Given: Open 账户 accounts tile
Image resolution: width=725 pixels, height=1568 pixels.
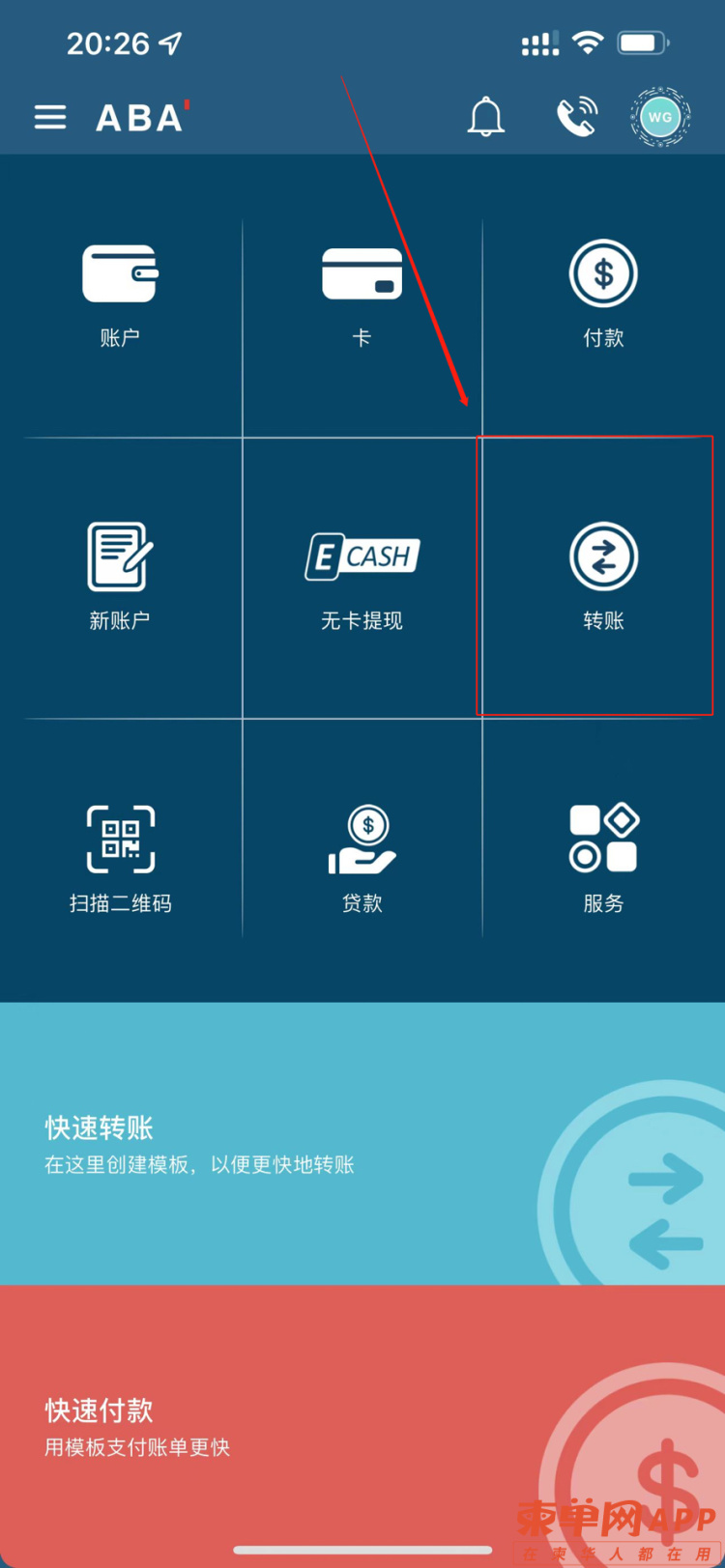Looking at the screenshot, I should pyautogui.click(x=120, y=295).
